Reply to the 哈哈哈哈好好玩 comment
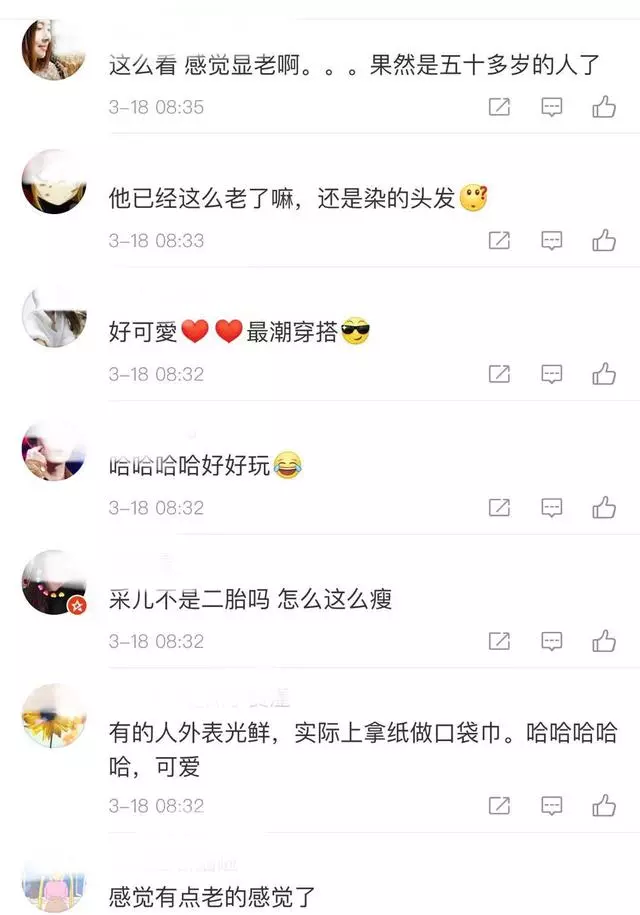 click(x=552, y=507)
